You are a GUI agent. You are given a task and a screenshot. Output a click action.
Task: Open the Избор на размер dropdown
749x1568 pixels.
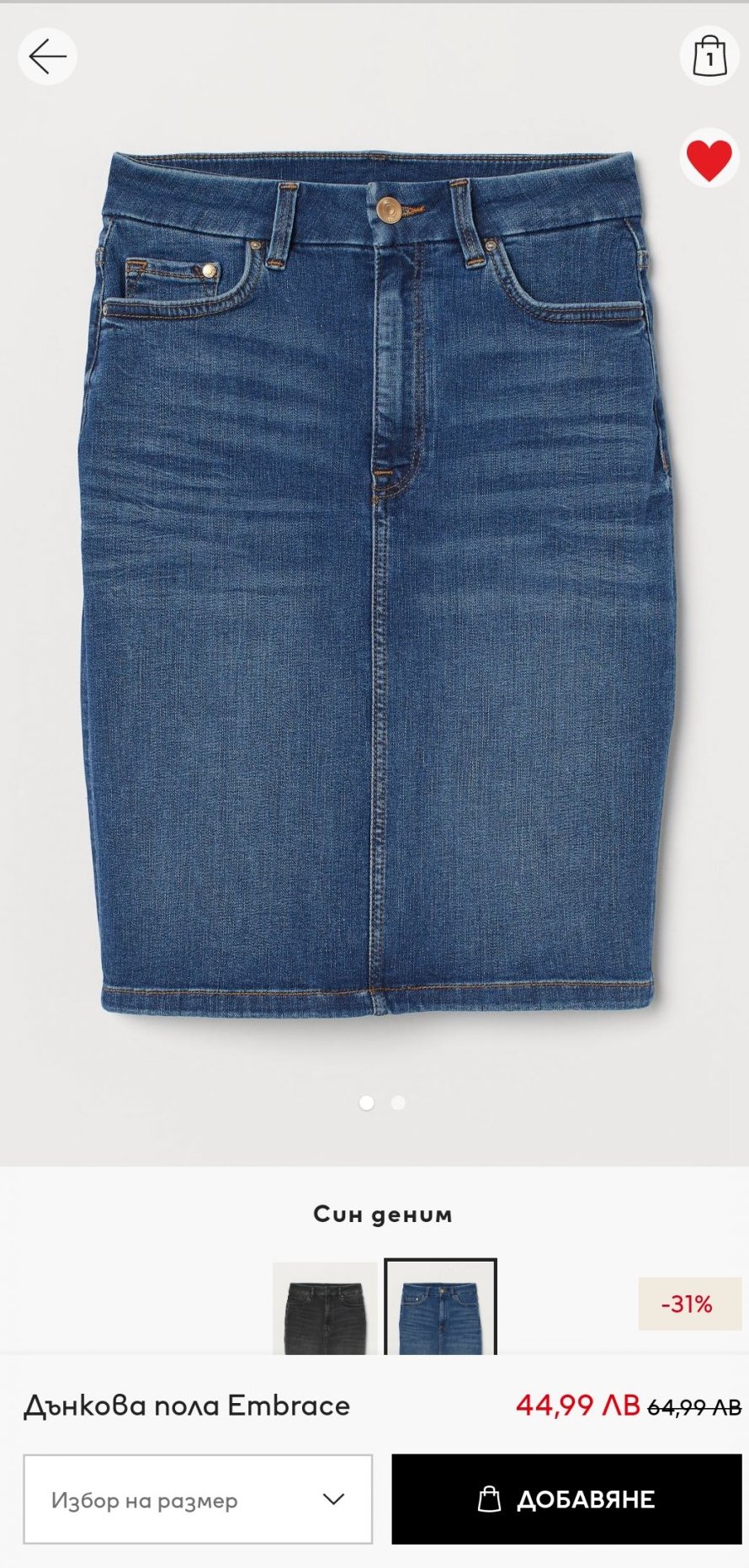[x=198, y=1499]
